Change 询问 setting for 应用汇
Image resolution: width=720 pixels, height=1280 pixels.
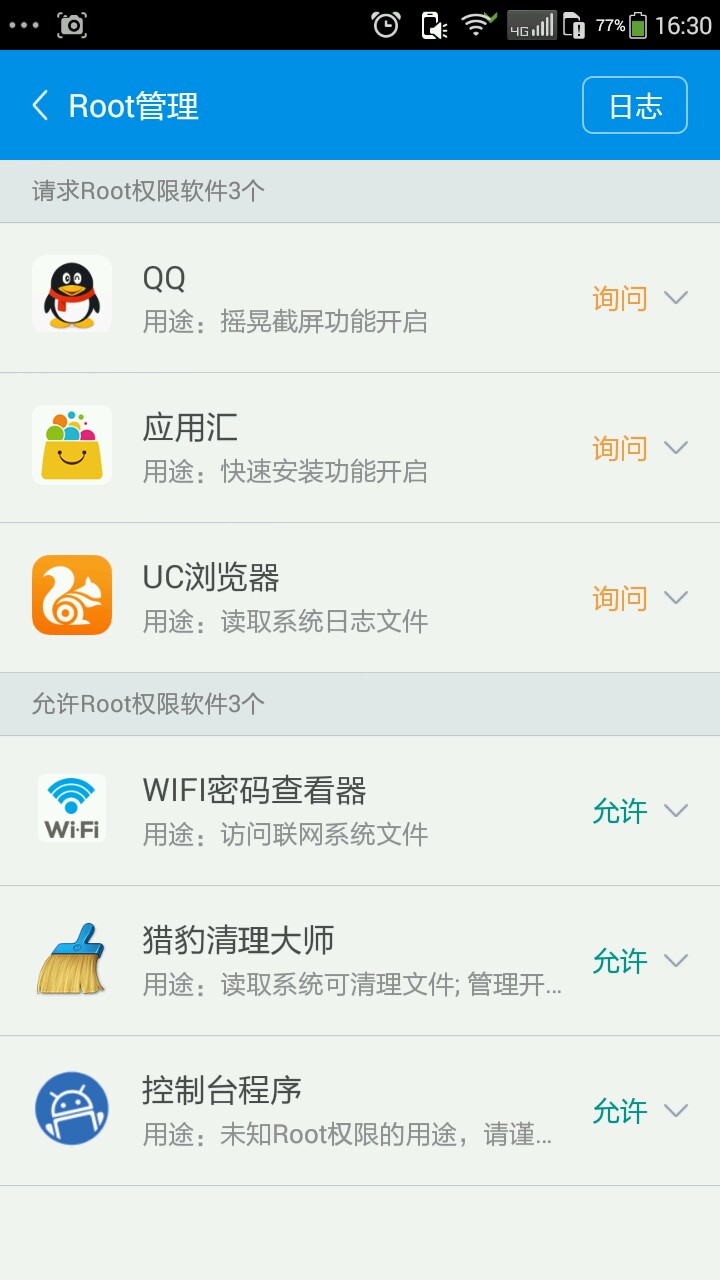[x=640, y=448]
